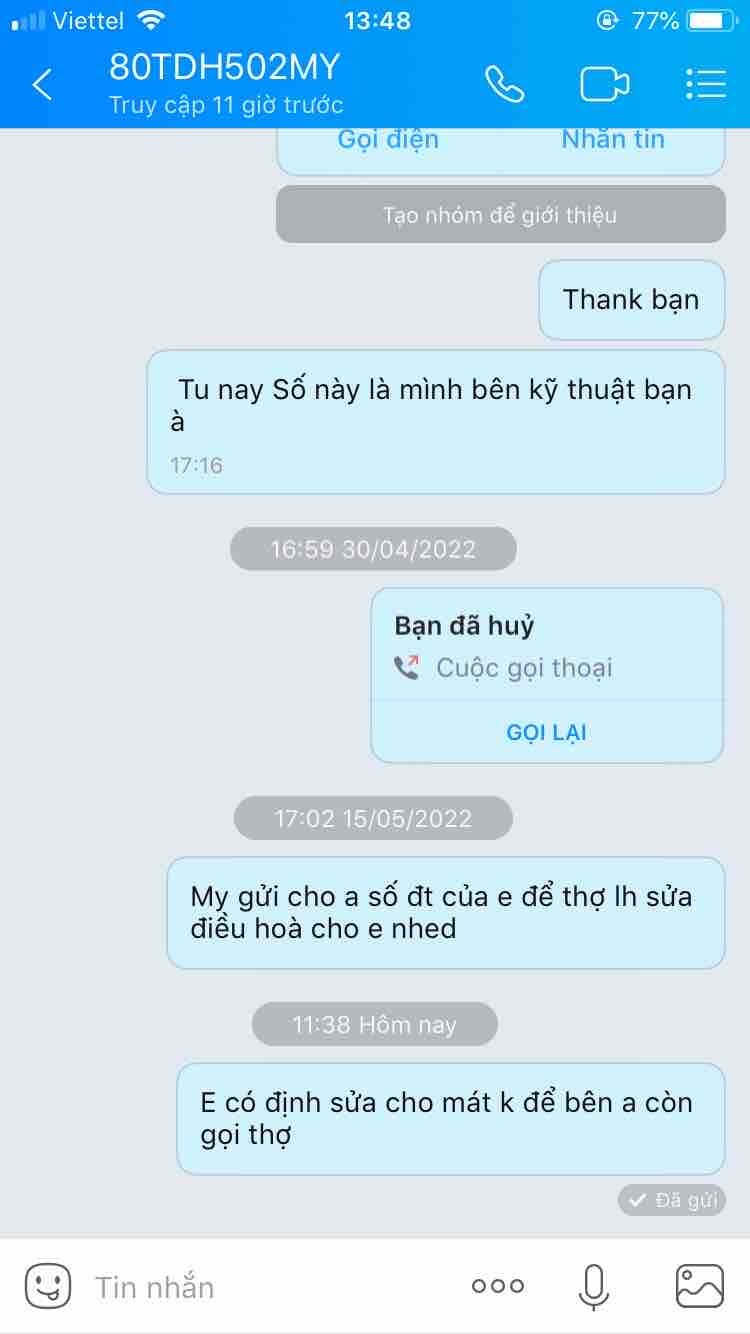Tap Tạo nhóm để giới thiệu
Image resolution: width=750 pixels, height=1334 pixels.
coord(500,215)
